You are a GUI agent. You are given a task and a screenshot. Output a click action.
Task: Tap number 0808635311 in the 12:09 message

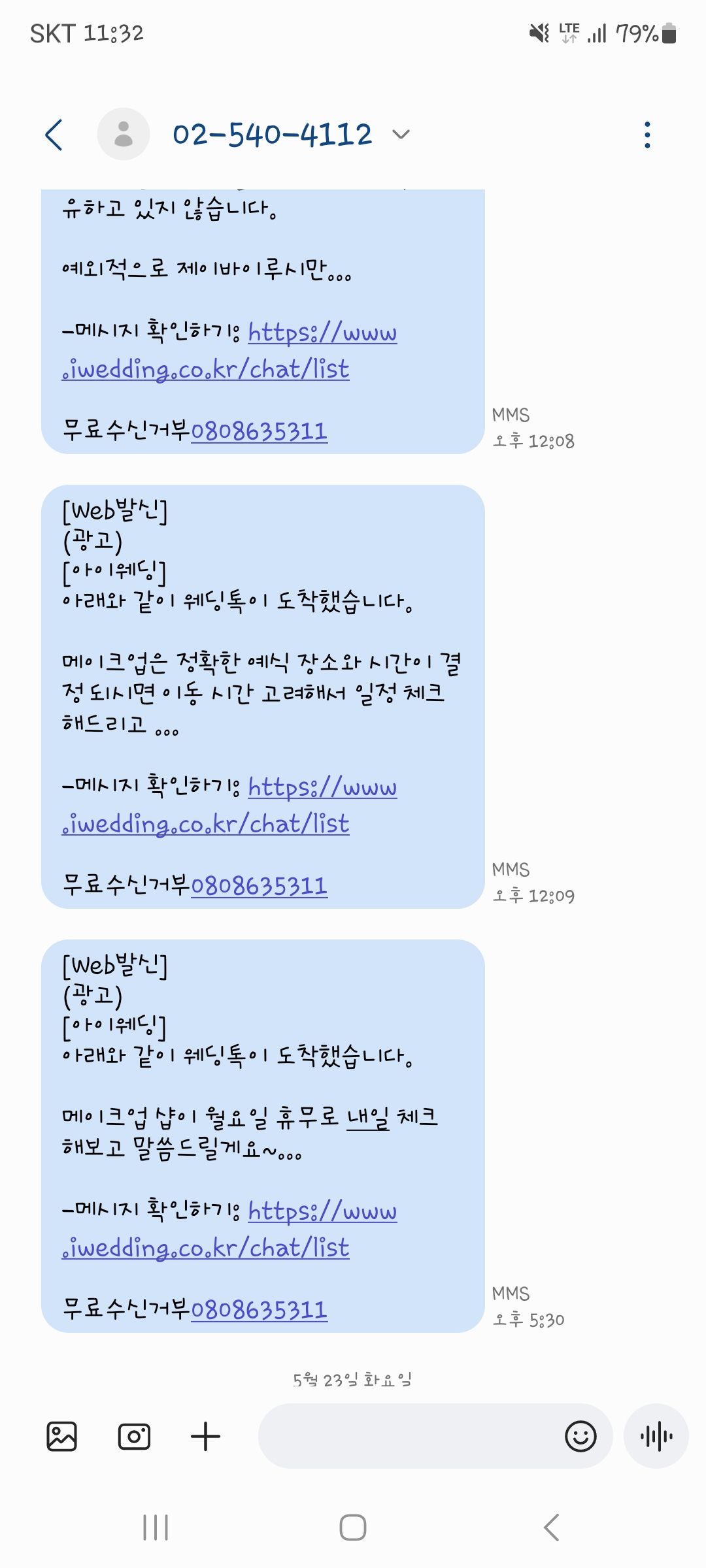coord(260,886)
